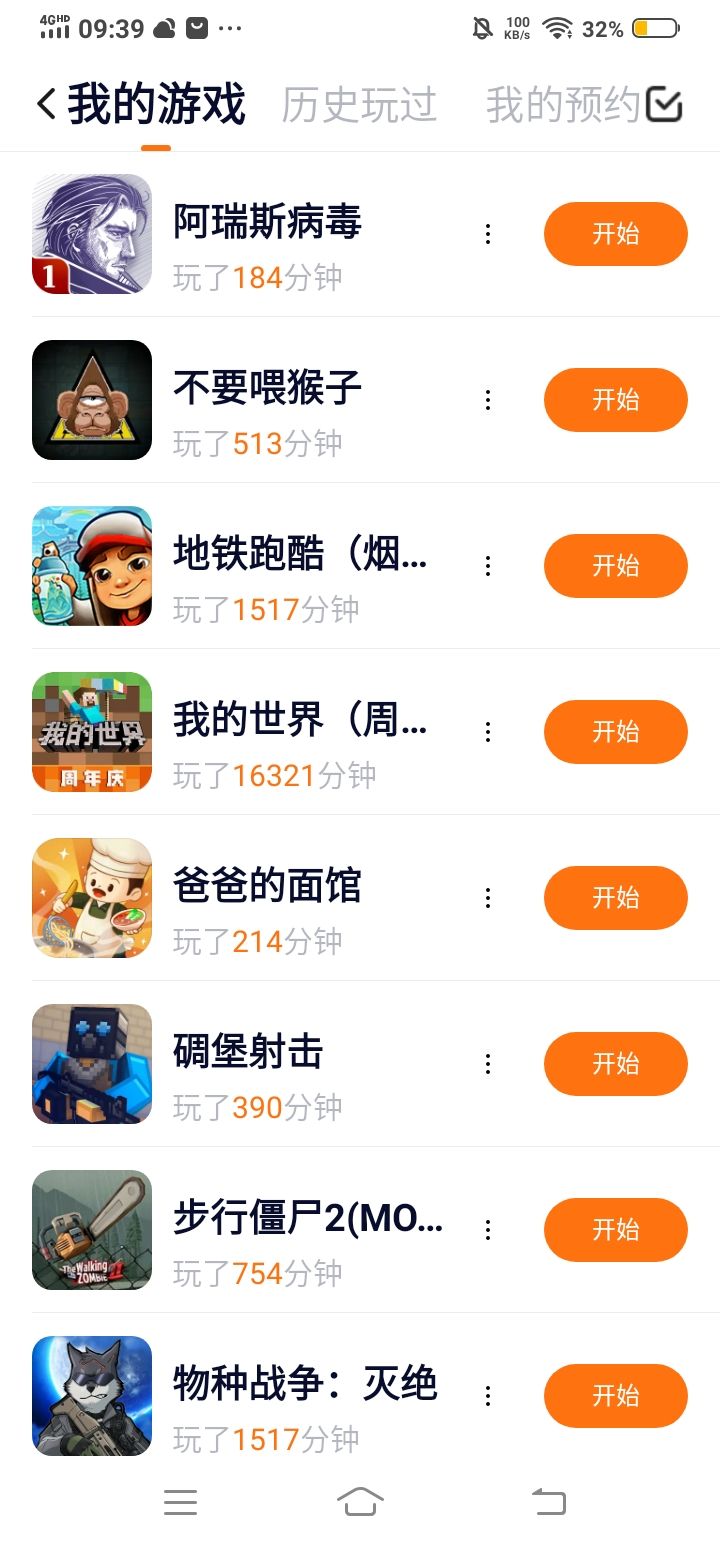The height and width of the screenshot is (1544, 720).
Task: Start 步行僵尸2 with the 开始 button
Action: [615, 1230]
